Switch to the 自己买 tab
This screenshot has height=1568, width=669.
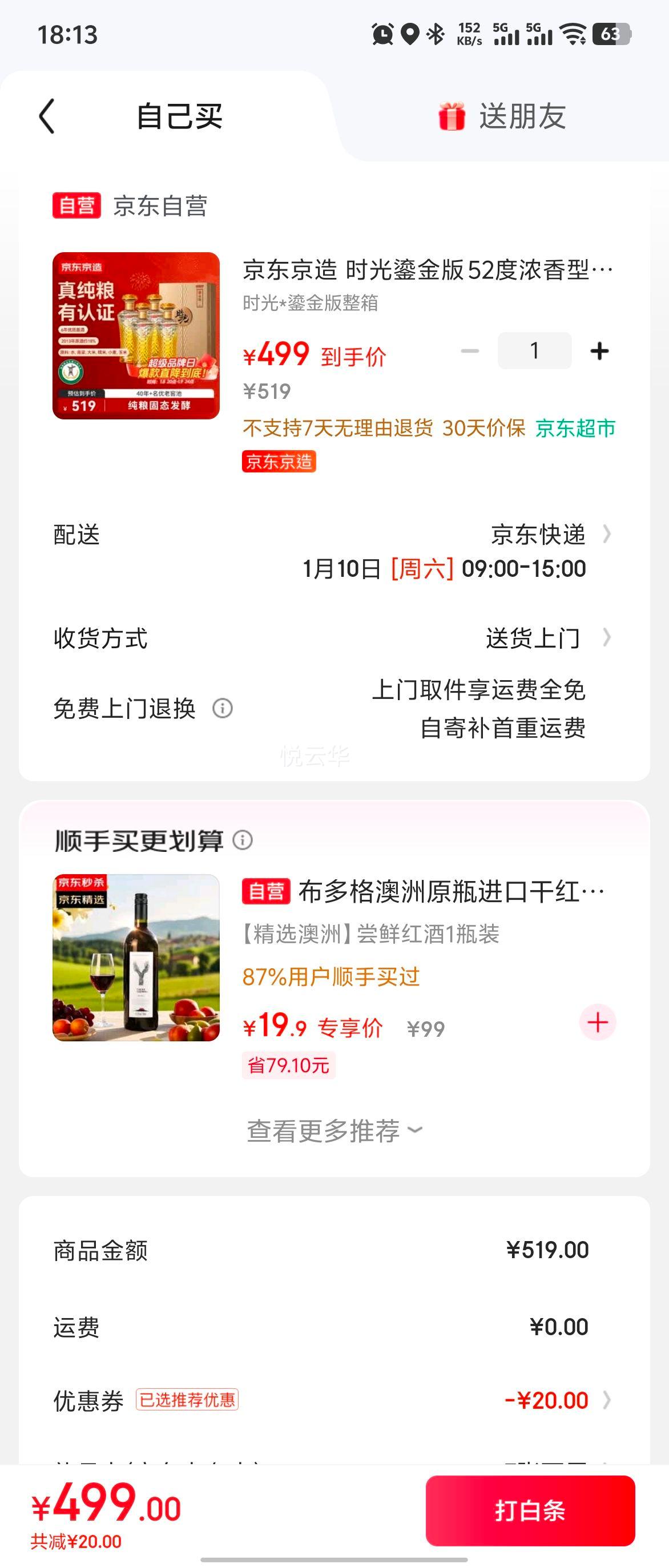pyautogui.click(x=181, y=117)
